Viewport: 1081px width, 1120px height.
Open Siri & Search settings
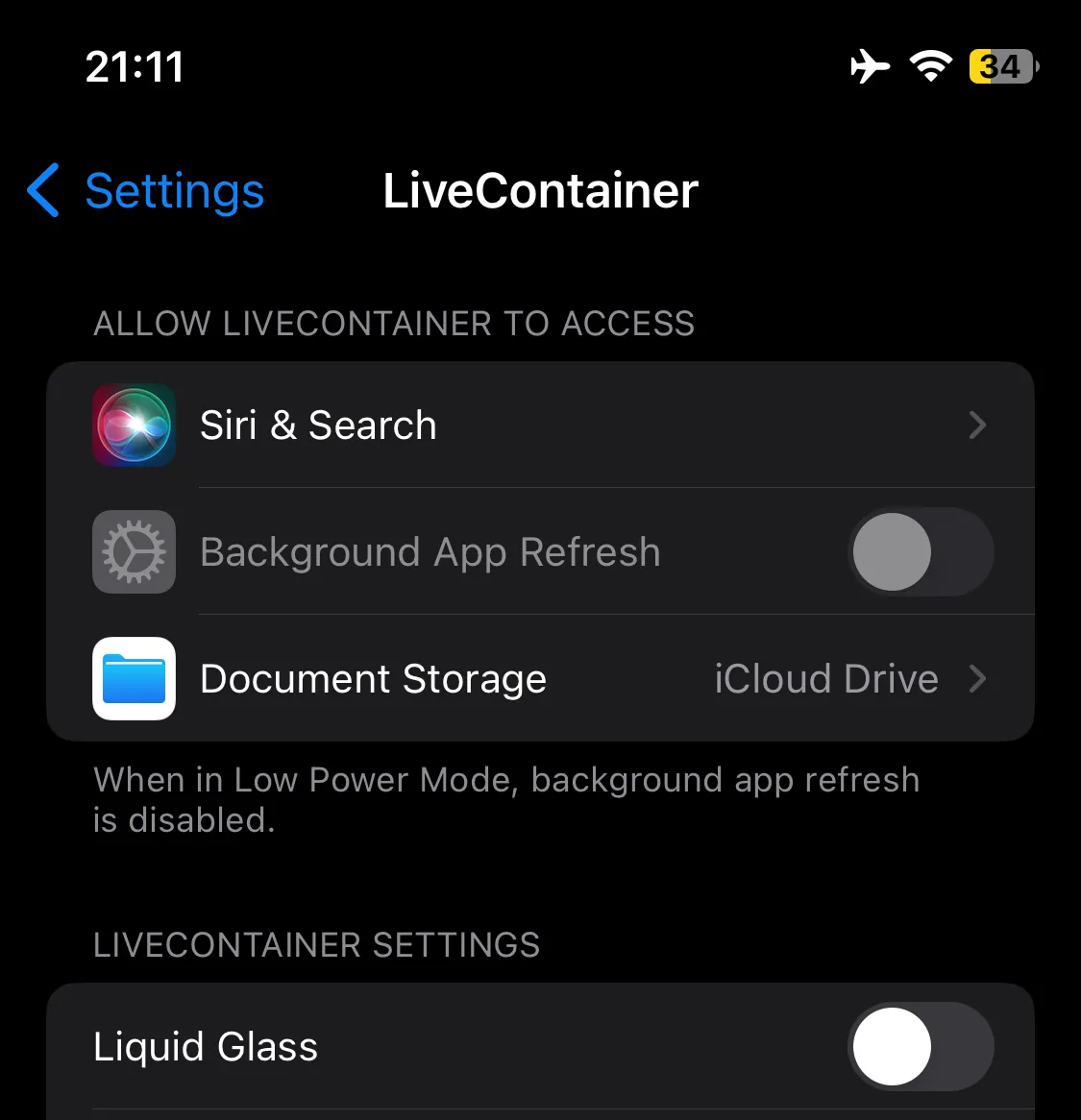[539, 426]
